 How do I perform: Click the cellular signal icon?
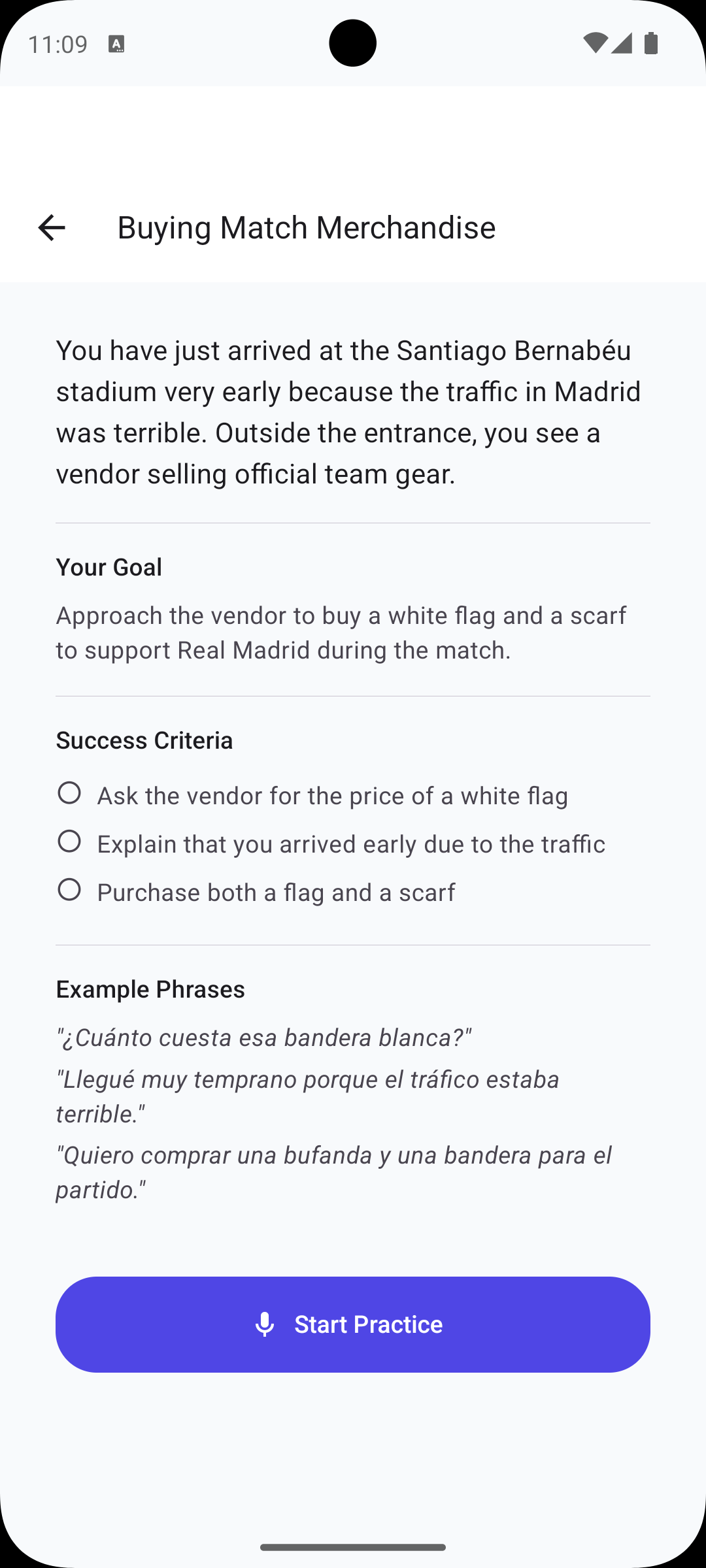click(x=621, y=42)
